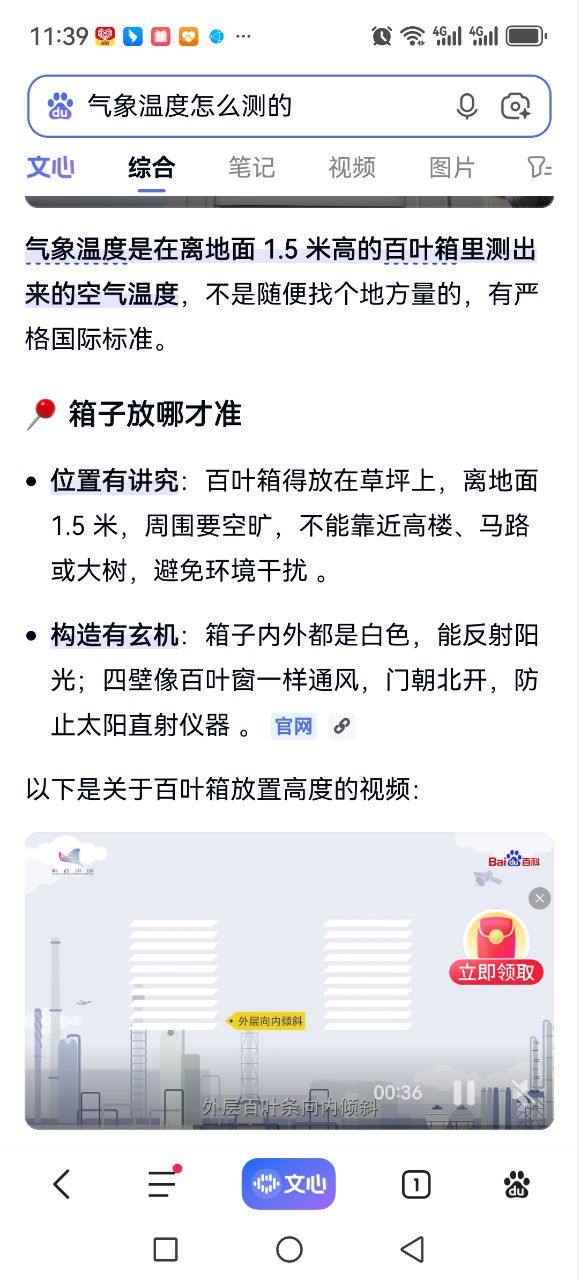Switch to the 笔记 tab
Screen dimensions: 579x1280
tap(251, 167)
